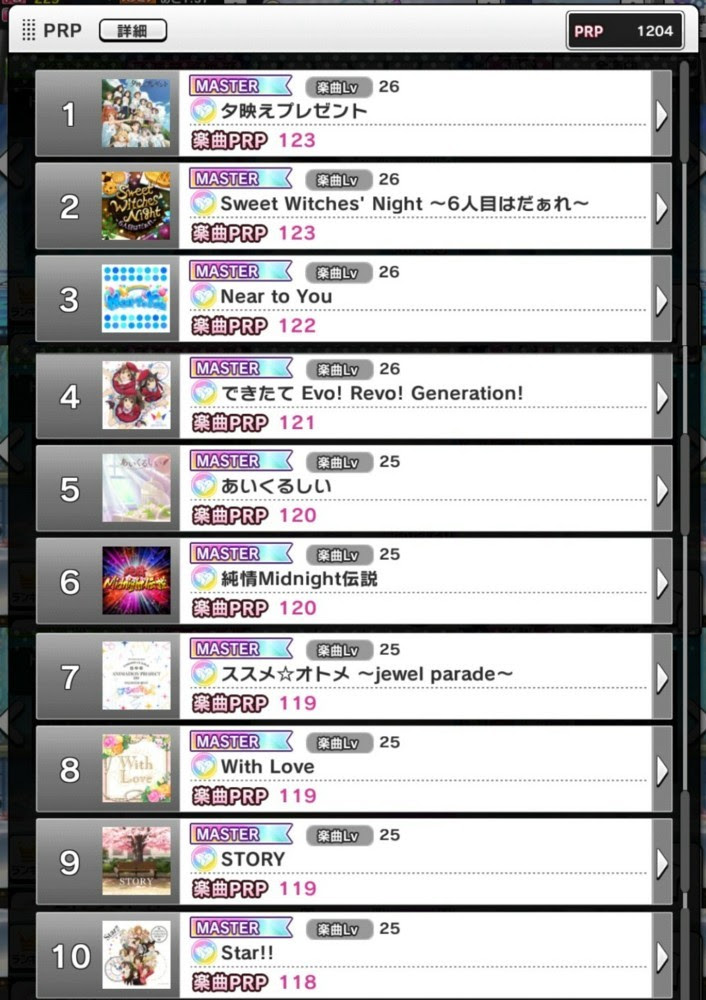Open the 詳細 details button

pyautogui.click(x=133, y=31)
